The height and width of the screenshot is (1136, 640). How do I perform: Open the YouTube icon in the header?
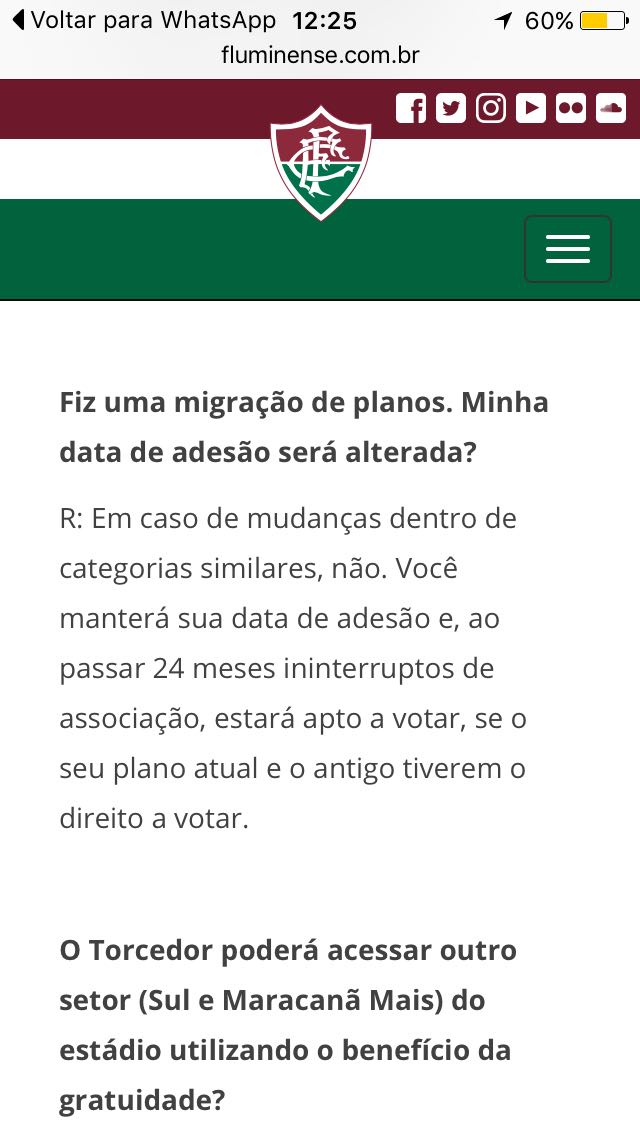(531, 109)
